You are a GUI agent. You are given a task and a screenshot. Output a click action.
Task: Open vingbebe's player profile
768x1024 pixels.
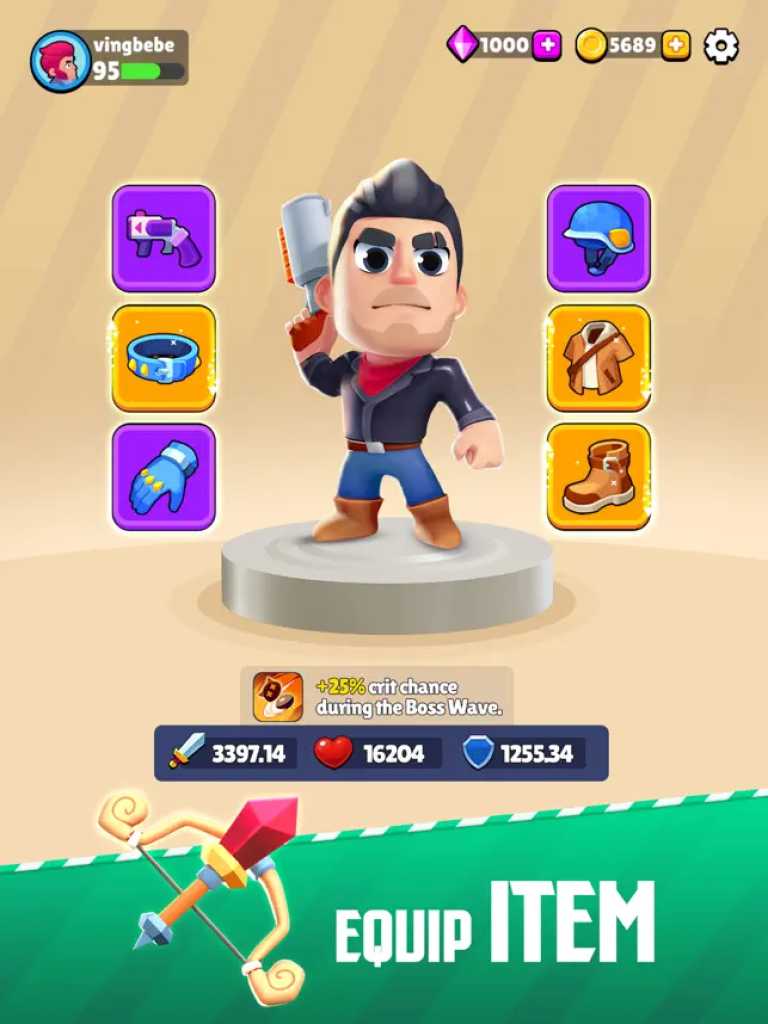tap(61, 60)
